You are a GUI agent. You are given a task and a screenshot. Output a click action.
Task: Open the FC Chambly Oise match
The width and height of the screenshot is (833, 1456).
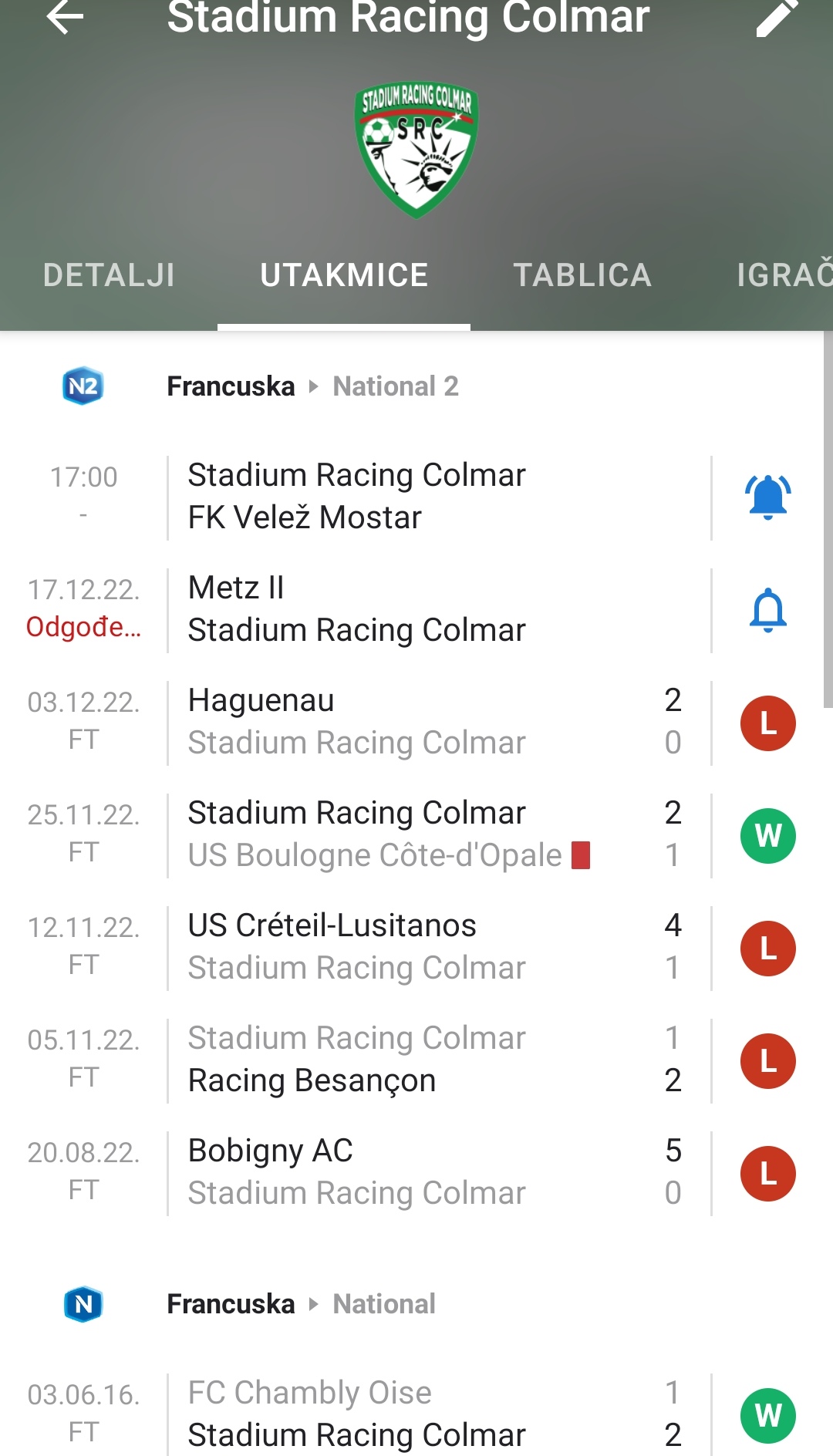[416, 1414]
